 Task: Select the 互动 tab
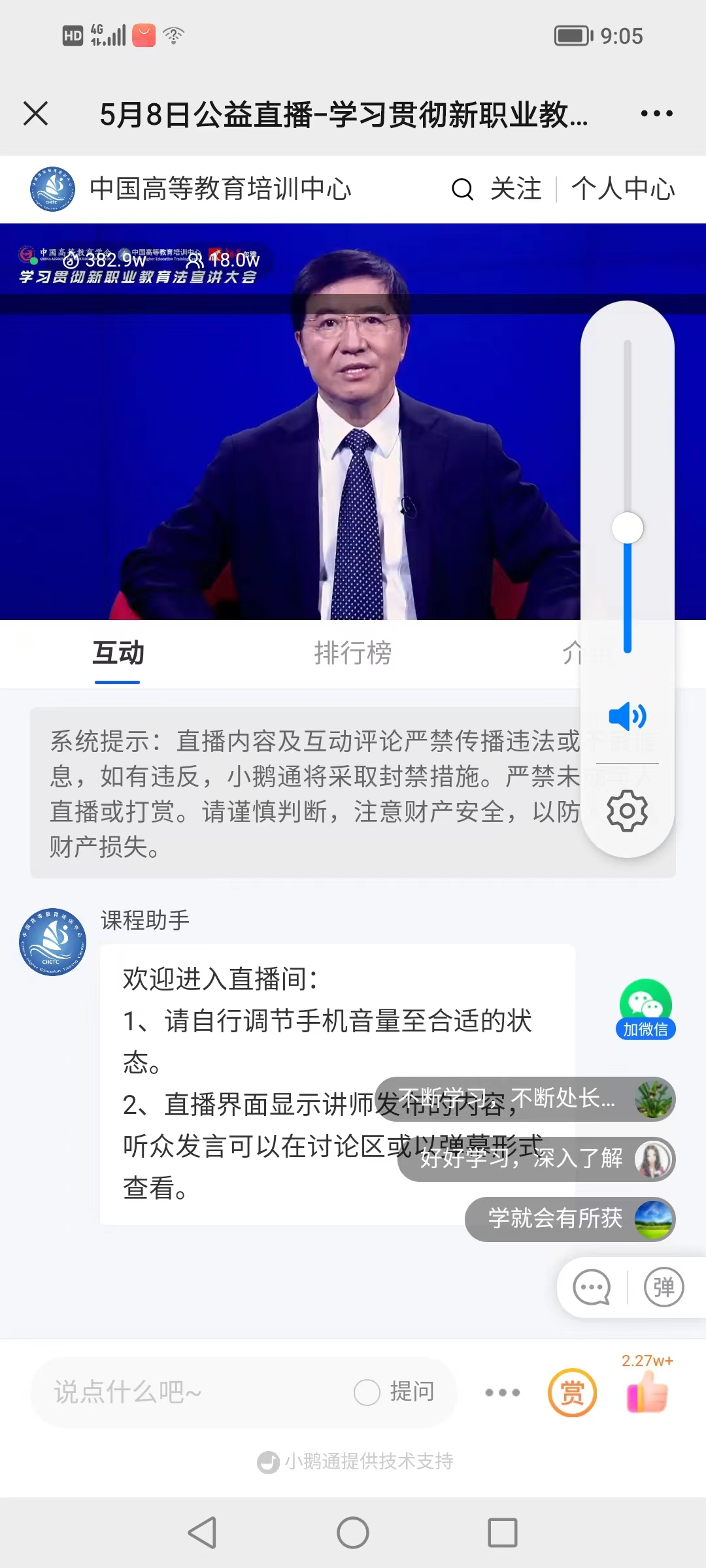(118, 653)
